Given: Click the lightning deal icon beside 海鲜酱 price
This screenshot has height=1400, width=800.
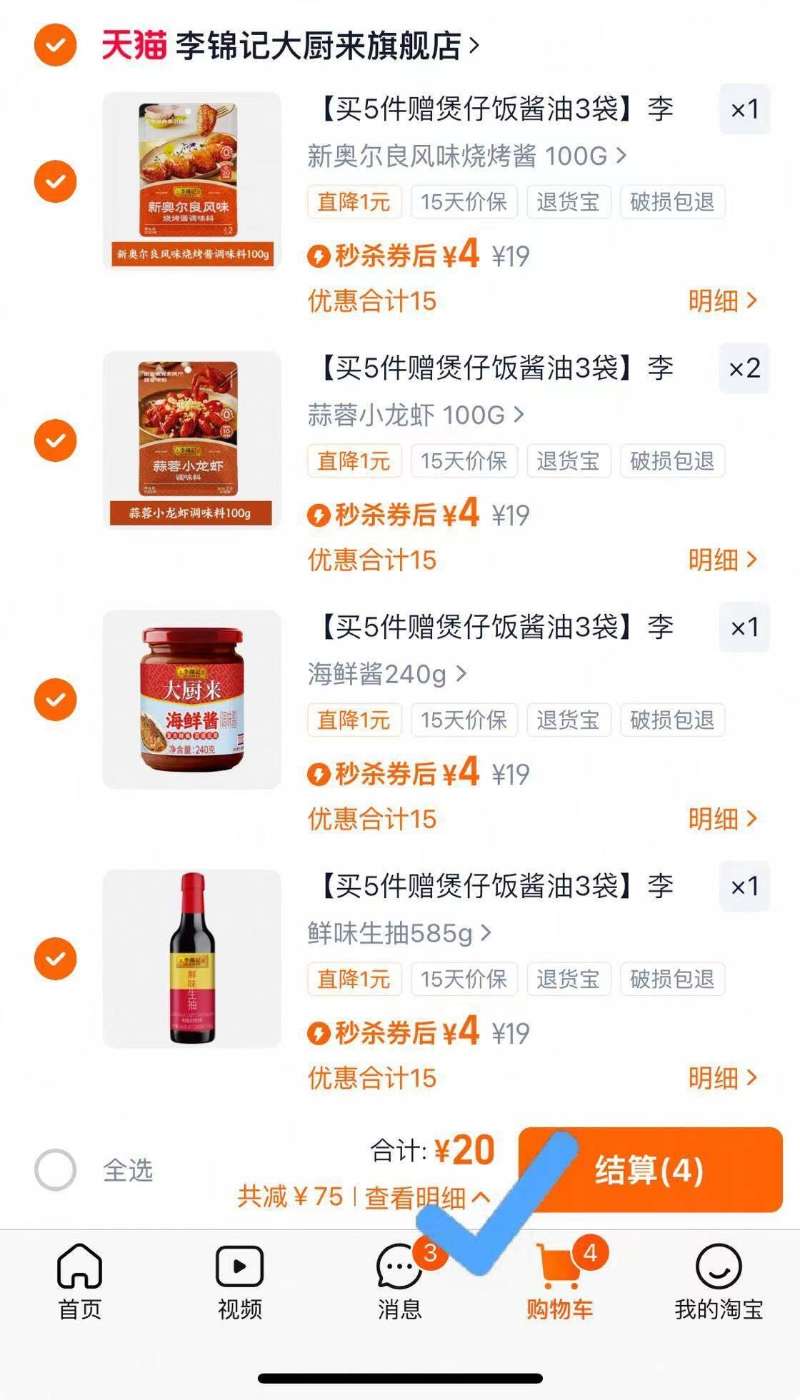Looking at the screenshot, I should 318,774.
